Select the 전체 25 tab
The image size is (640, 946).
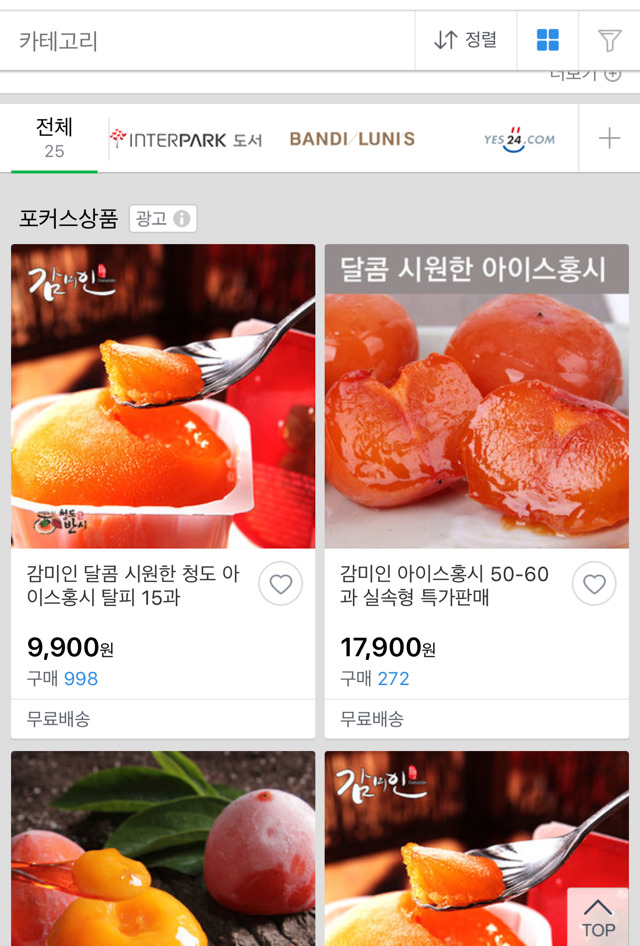pyautogui.click(x=54, y=138)
